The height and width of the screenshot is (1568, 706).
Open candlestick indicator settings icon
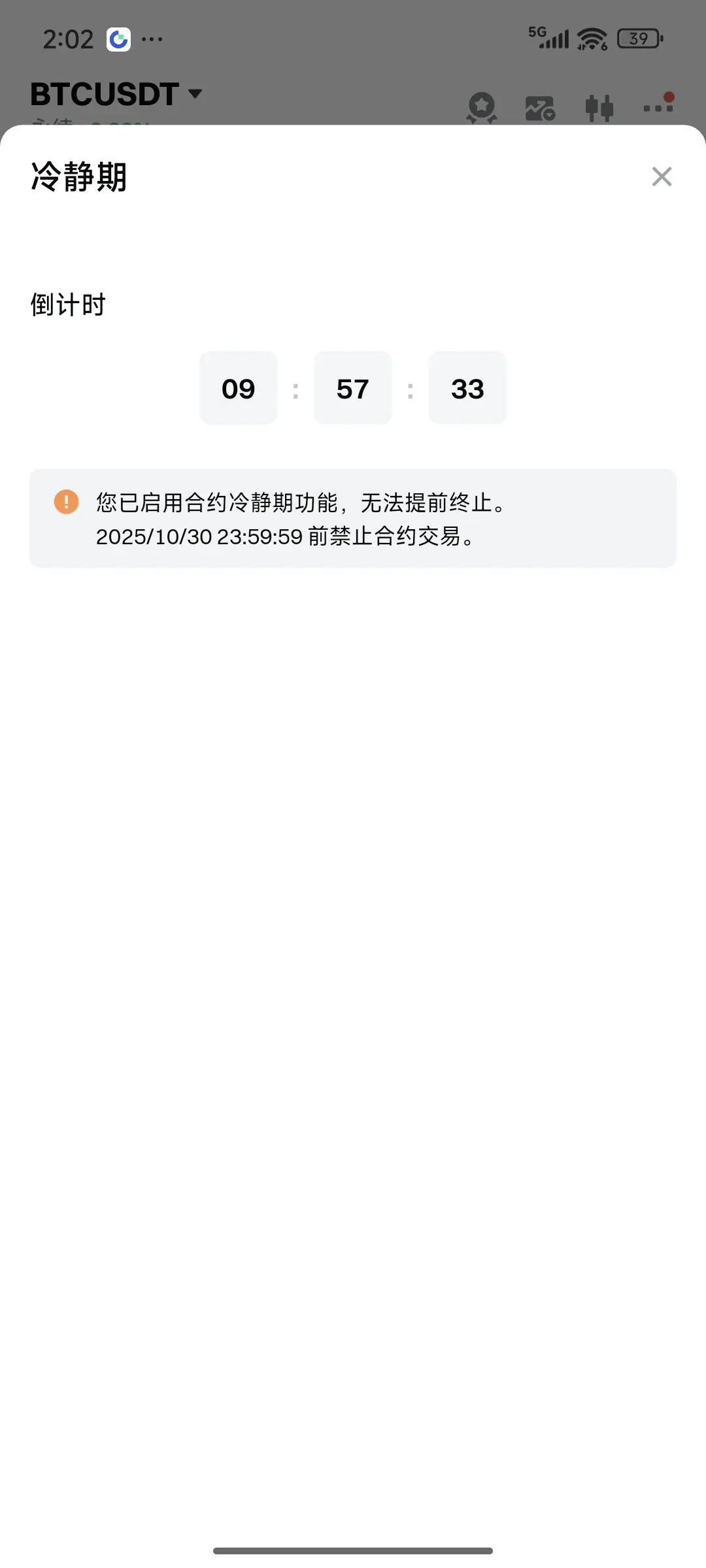click(599, 106)
